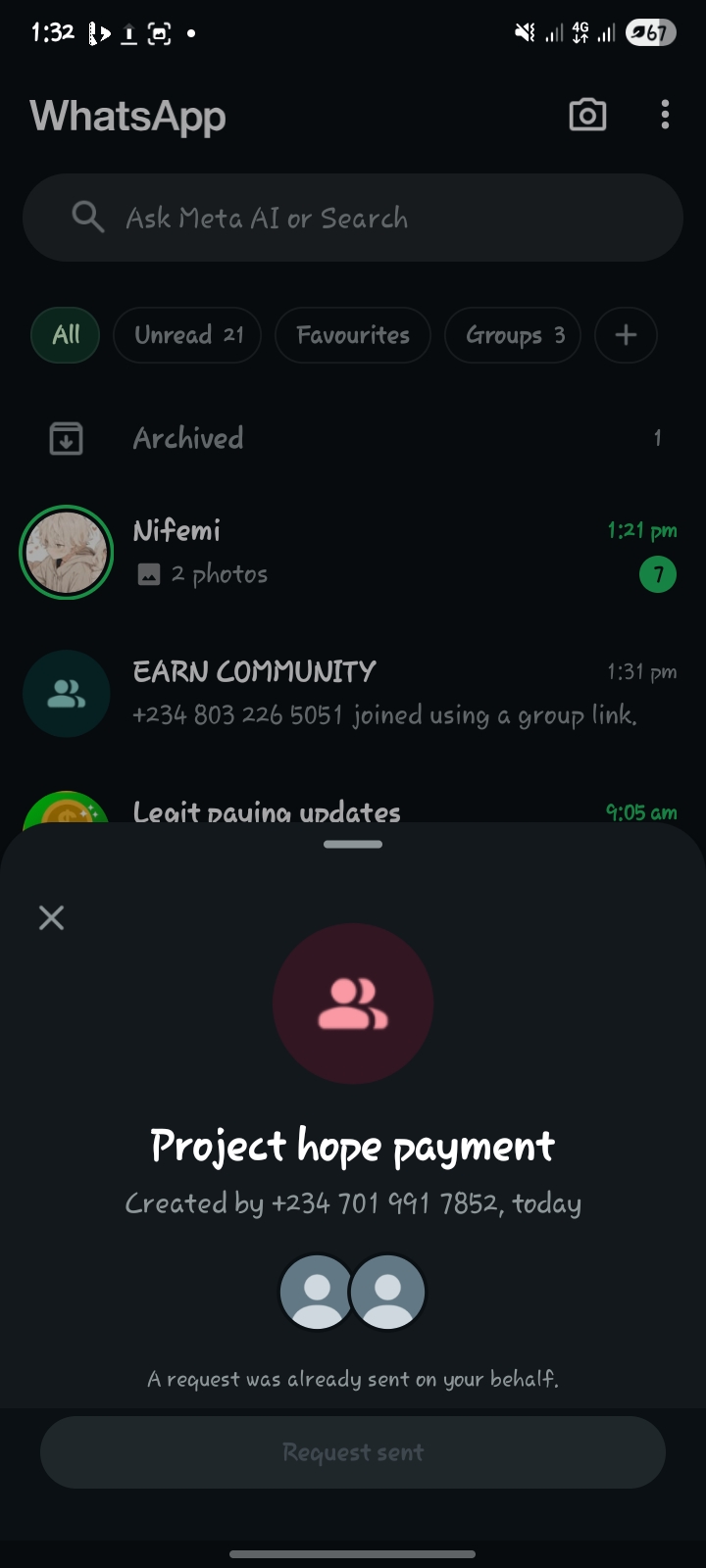Open the camera icon in WhatsApp header

click(x=587, y=116)
